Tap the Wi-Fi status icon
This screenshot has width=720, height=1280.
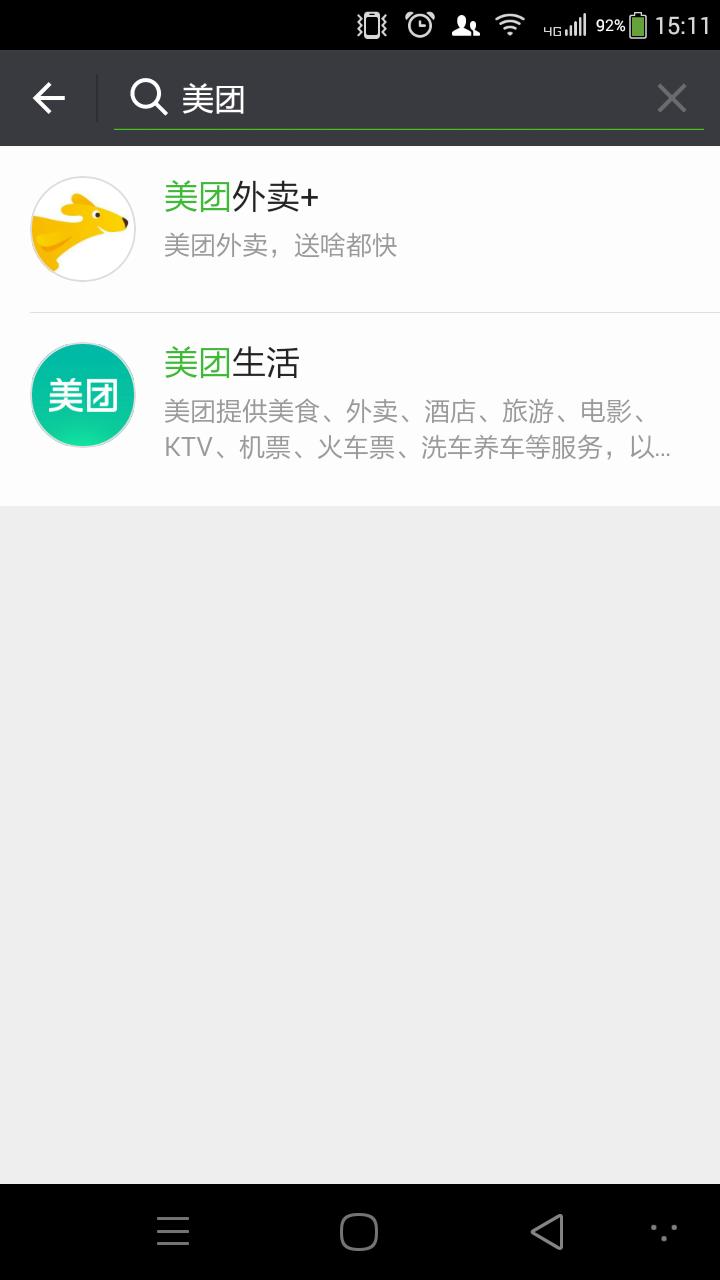[510, 23]
